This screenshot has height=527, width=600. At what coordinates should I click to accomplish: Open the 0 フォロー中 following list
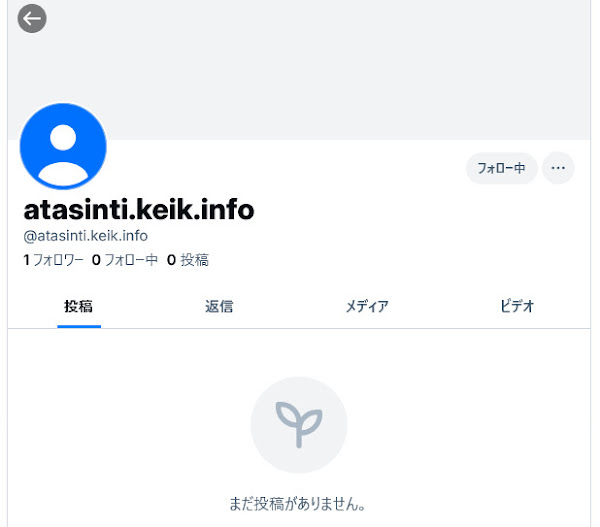(x=125, y=260)
